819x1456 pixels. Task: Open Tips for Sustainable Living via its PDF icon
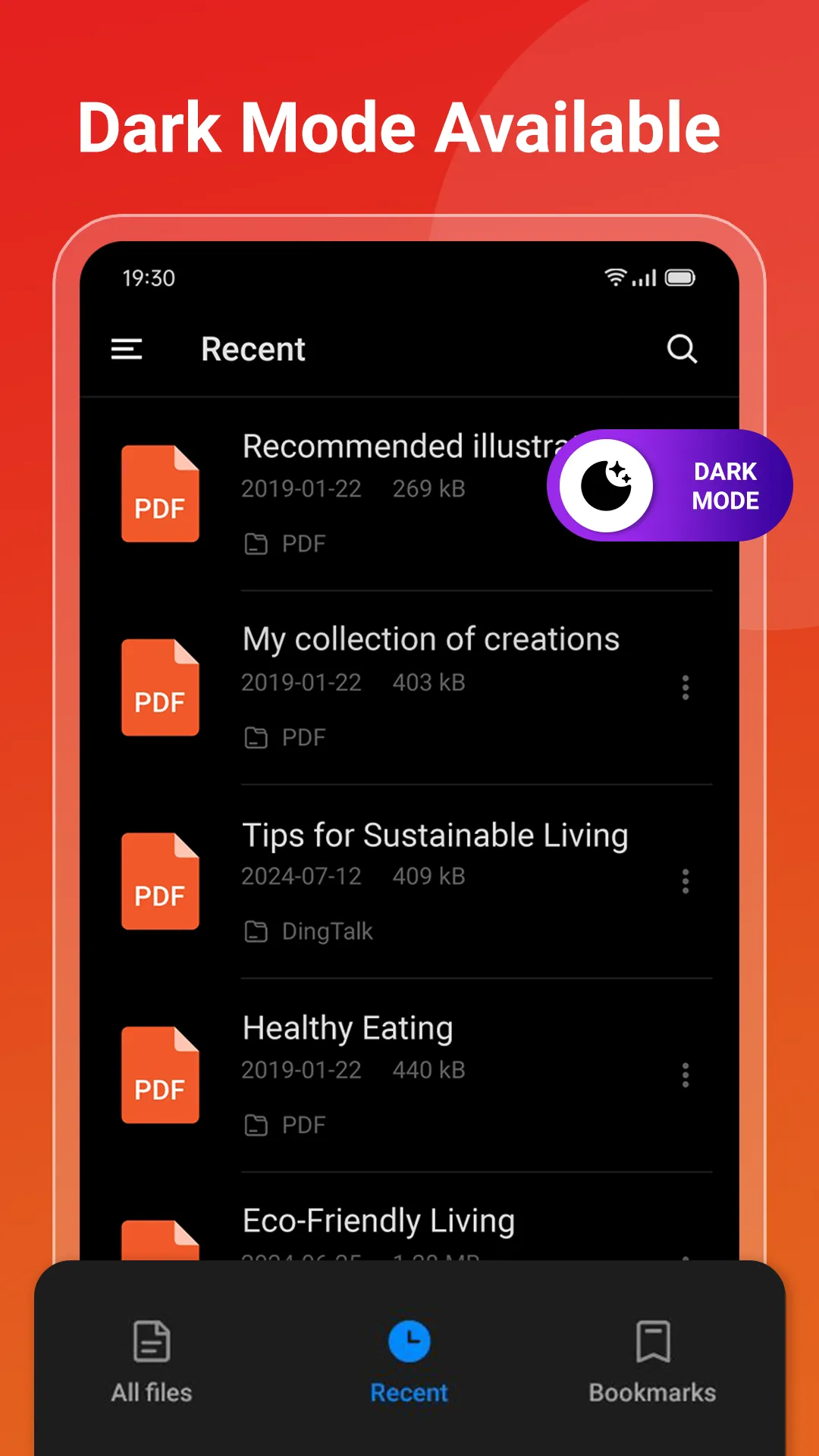point(160,880)
